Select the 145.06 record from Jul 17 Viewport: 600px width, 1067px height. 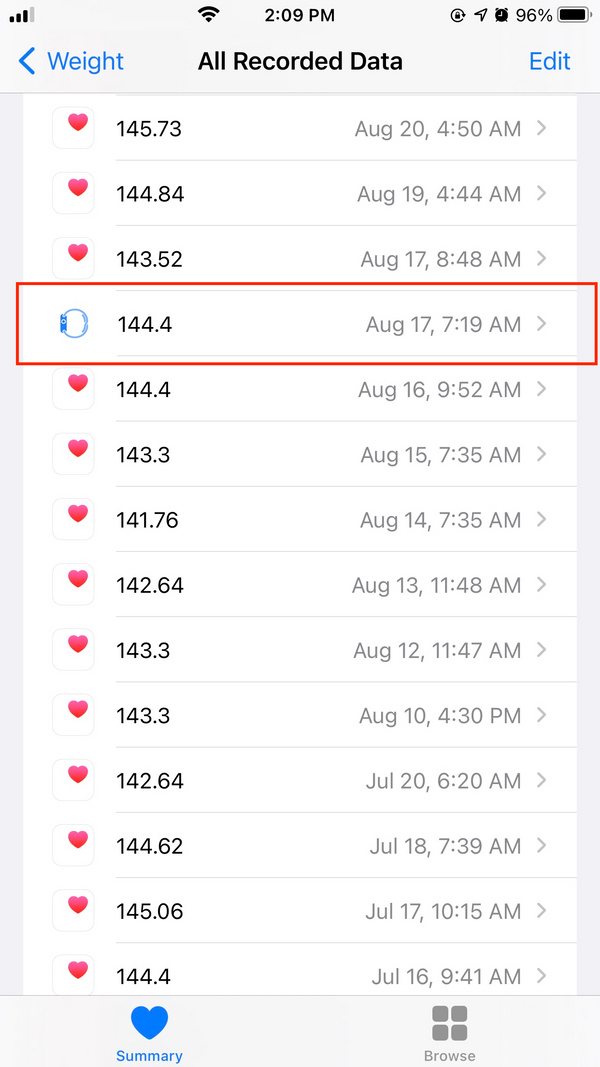tap(300, 911)
